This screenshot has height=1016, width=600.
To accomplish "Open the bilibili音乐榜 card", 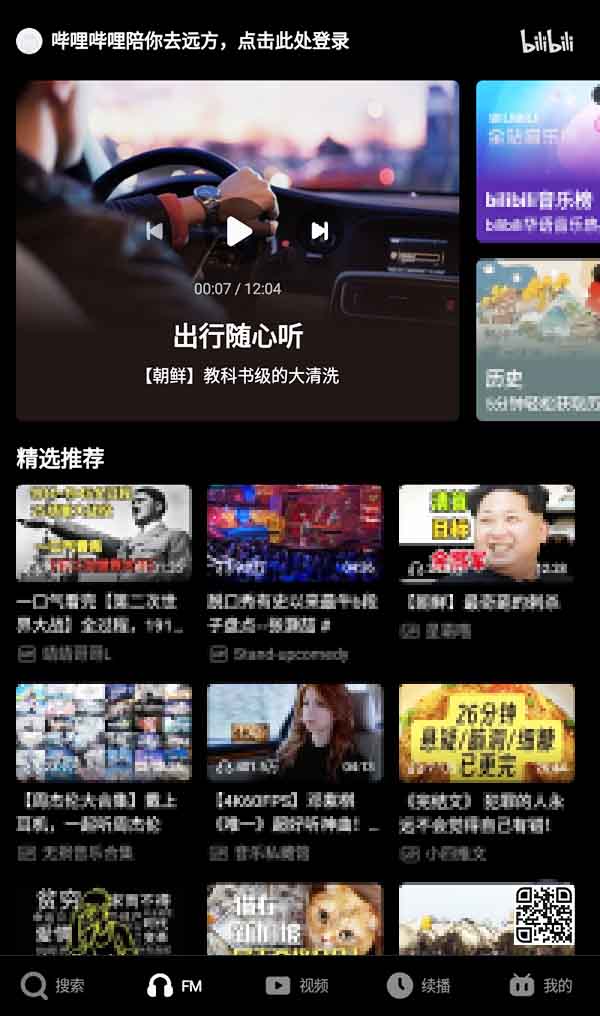I will [538, 162].
